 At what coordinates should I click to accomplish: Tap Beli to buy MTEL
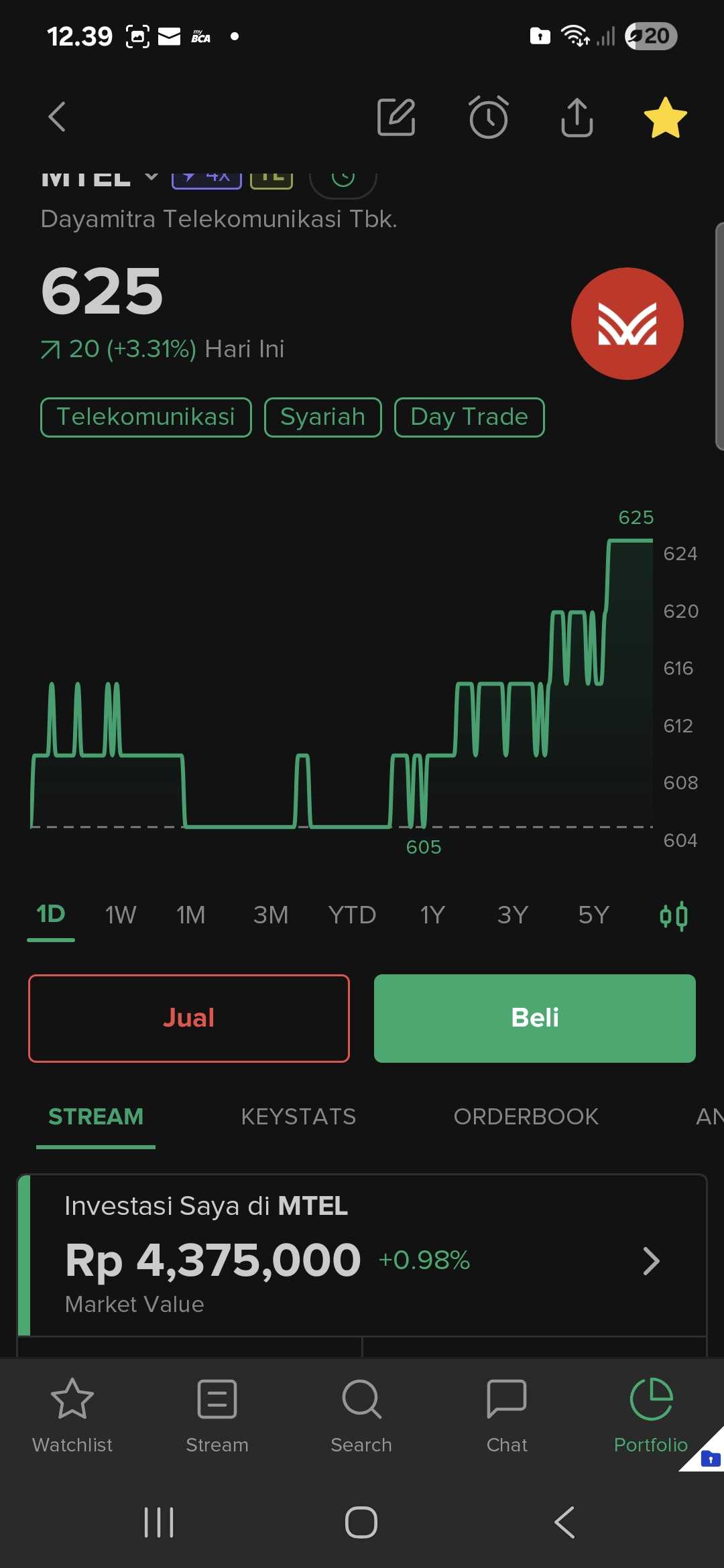[x=535, y=1019]
